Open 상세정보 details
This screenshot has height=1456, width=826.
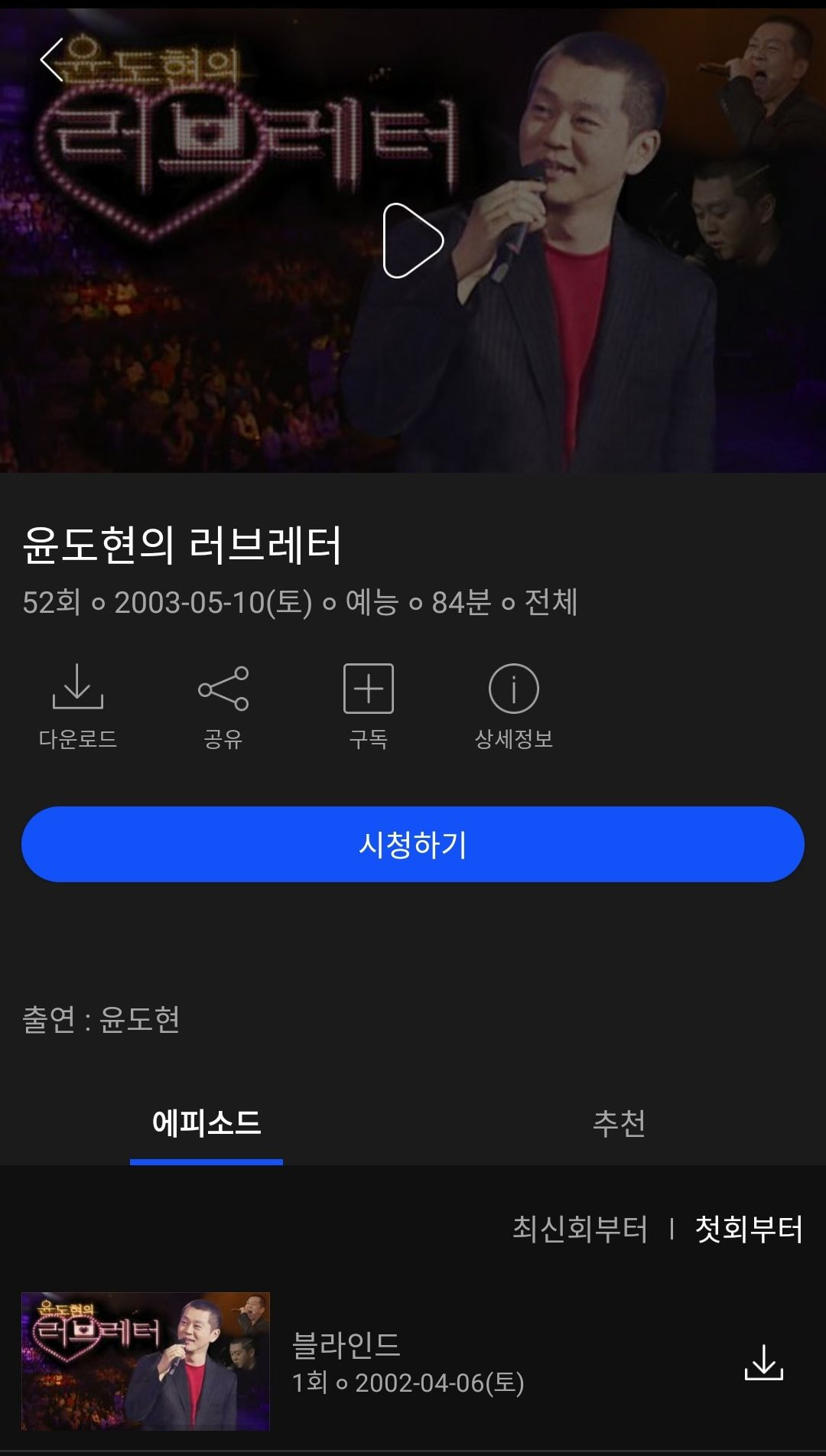pos(513,705)
